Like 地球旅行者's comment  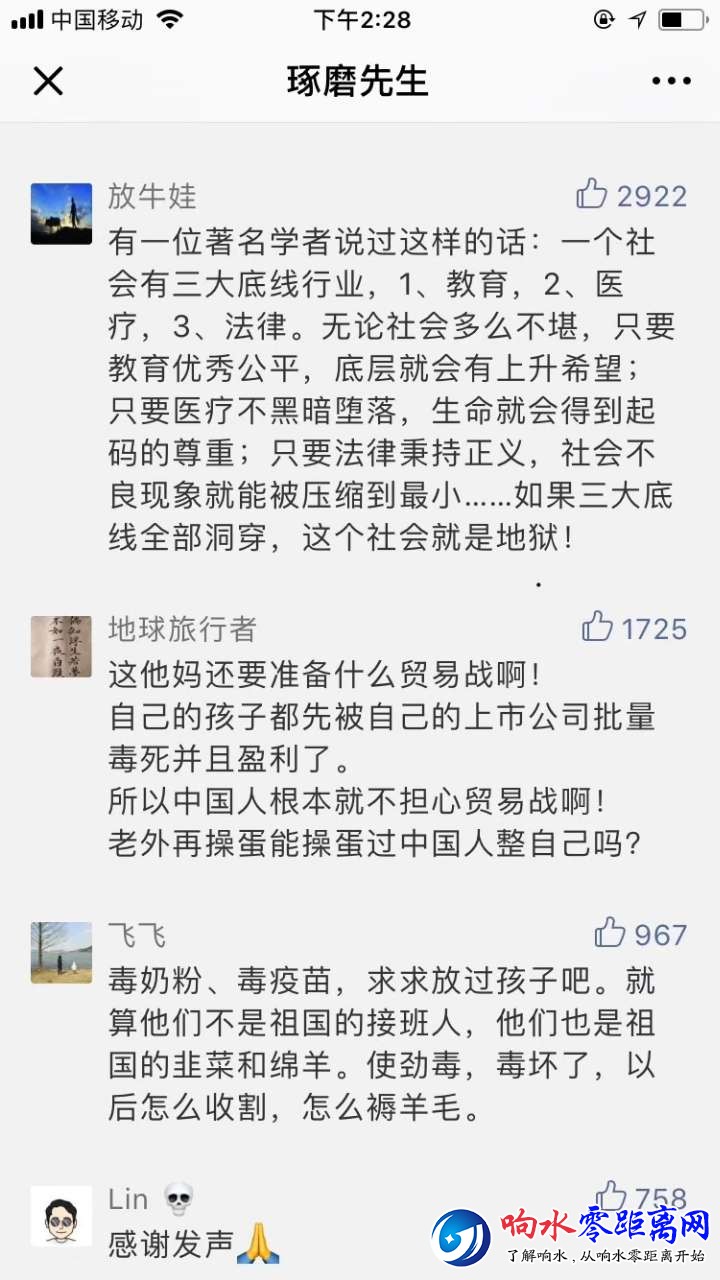[x=598, y=627]
